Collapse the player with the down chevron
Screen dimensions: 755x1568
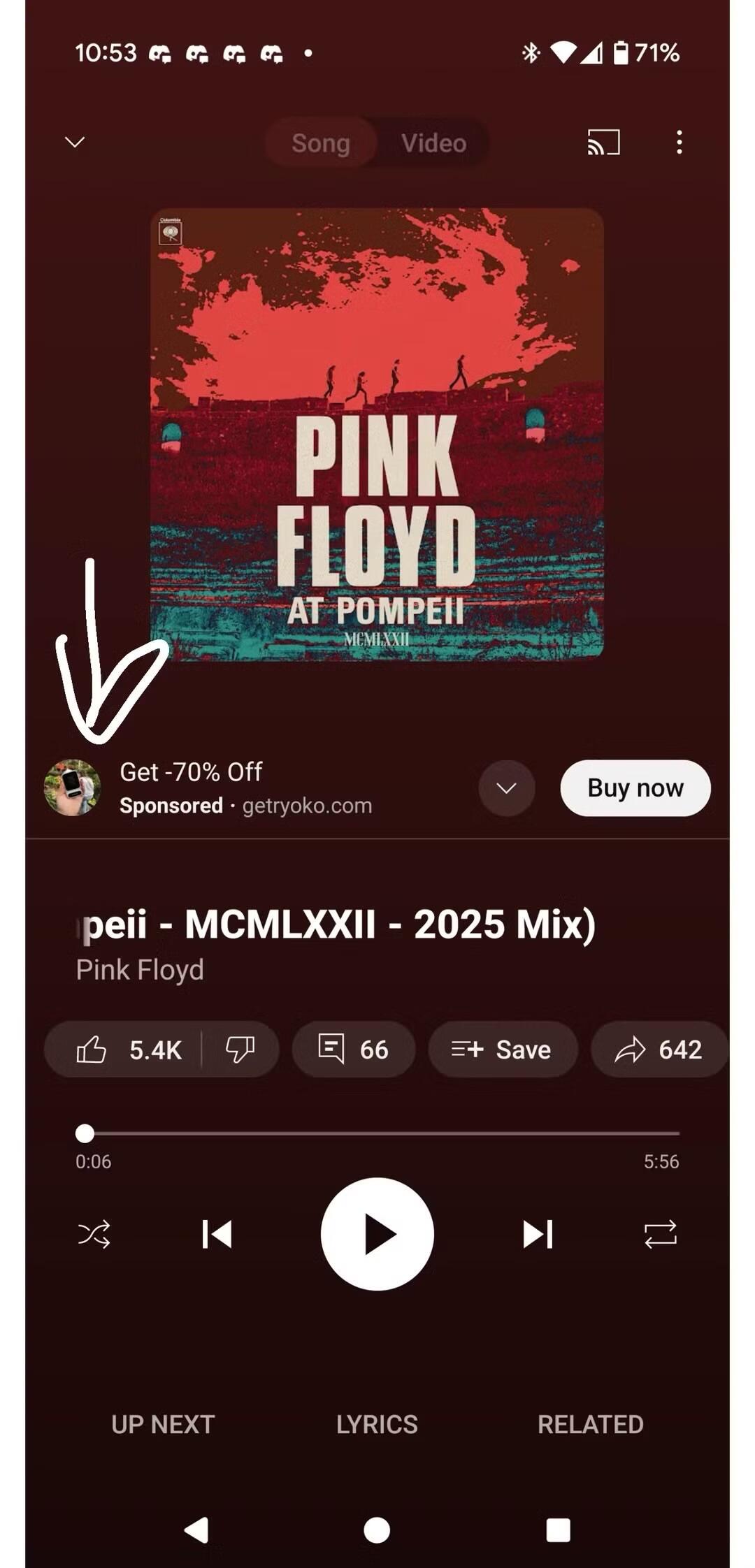coord(75,143)
